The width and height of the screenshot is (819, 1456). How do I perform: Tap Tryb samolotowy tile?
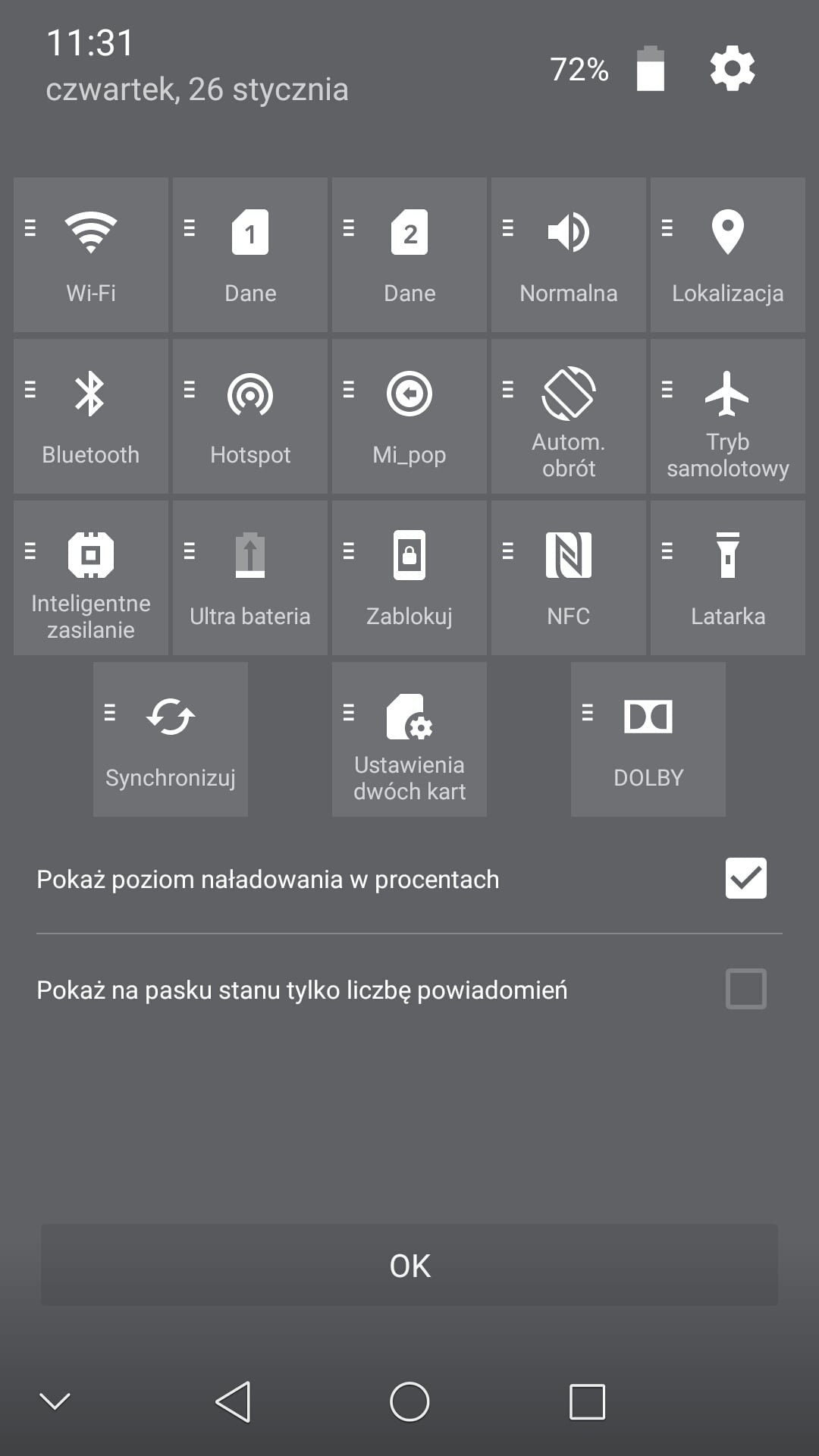click(x=728, y=416)
